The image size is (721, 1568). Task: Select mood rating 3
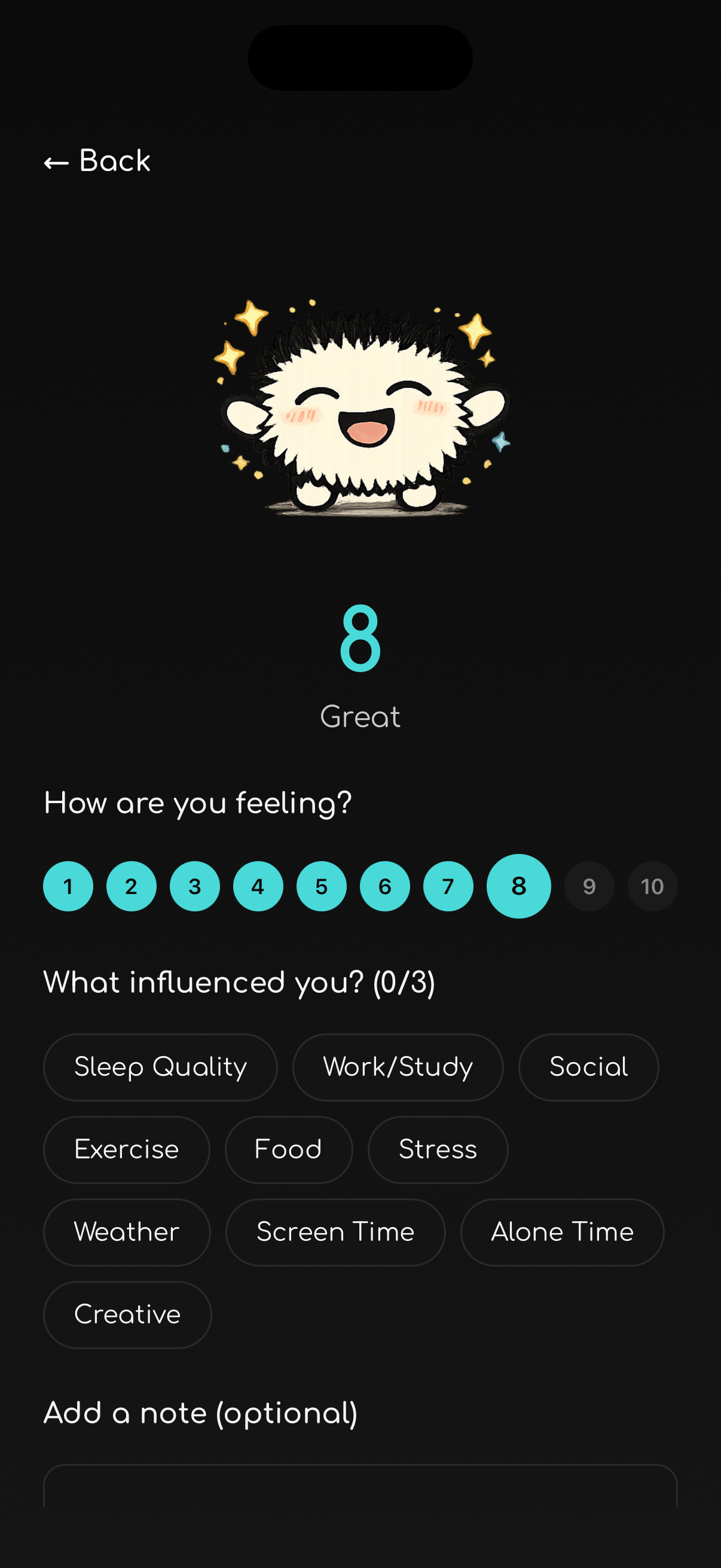[194, 886]
